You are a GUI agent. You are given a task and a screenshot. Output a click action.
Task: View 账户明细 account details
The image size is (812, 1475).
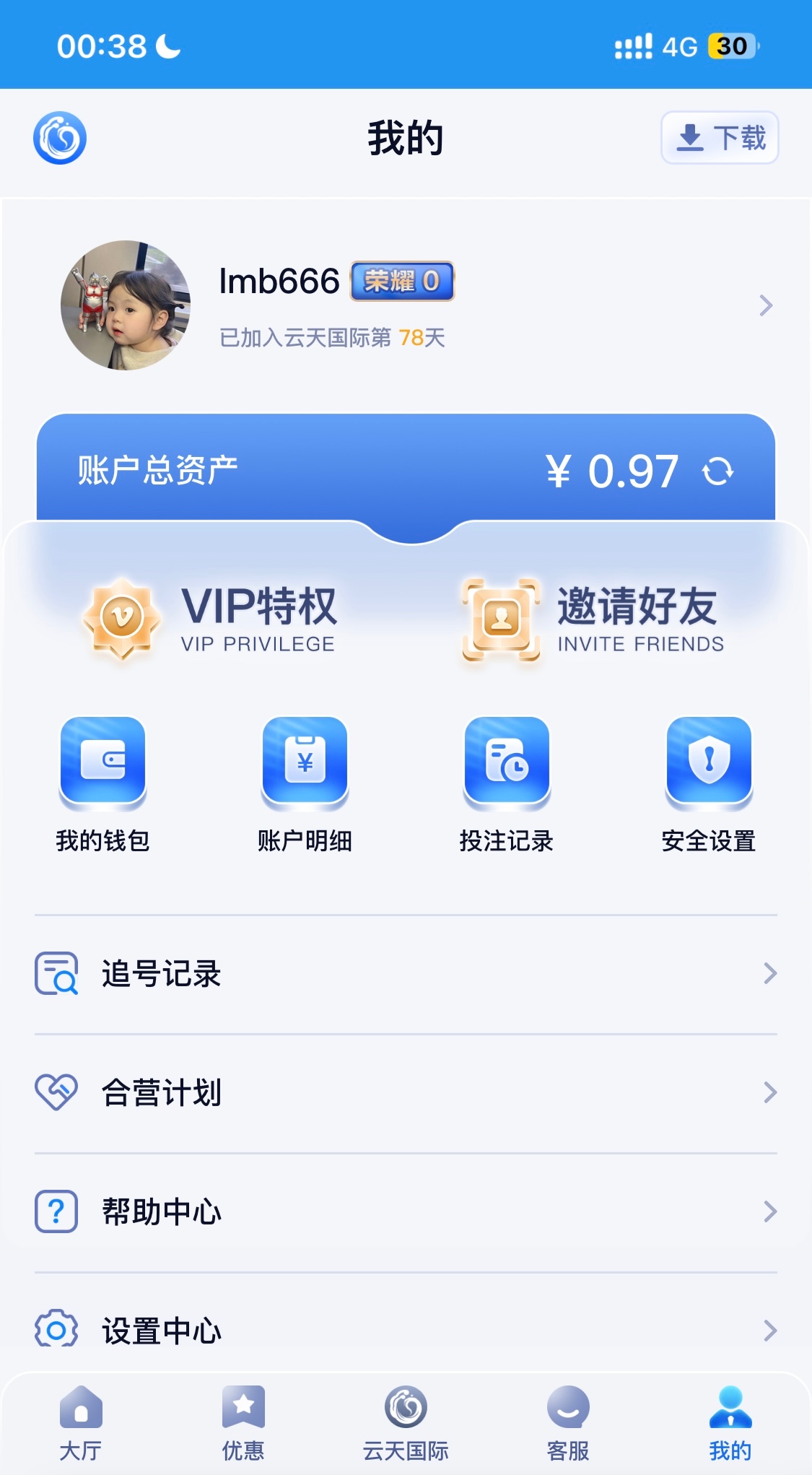(305, 784)
